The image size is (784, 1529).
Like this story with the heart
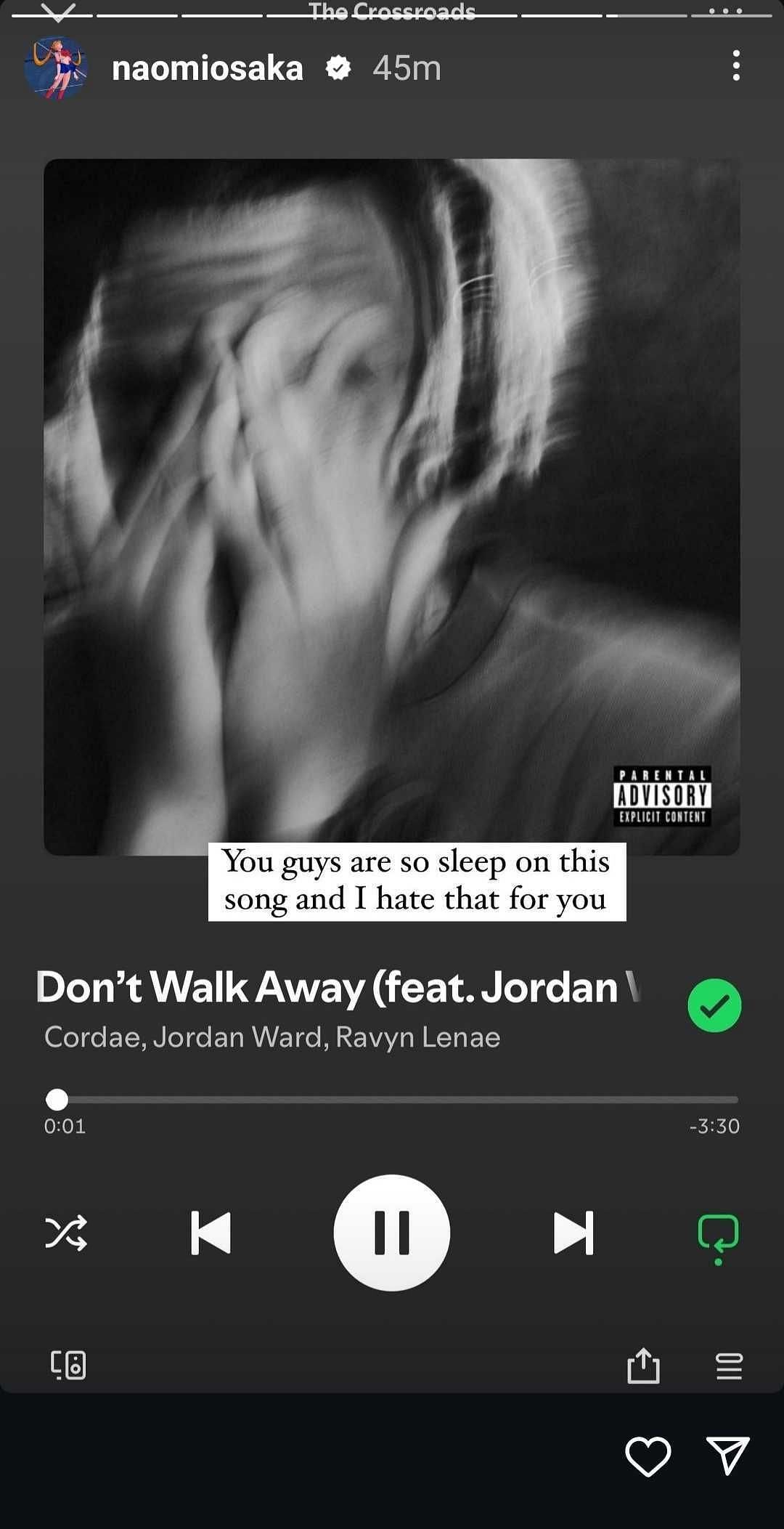pyautogui.click(x=648, y=1456)
